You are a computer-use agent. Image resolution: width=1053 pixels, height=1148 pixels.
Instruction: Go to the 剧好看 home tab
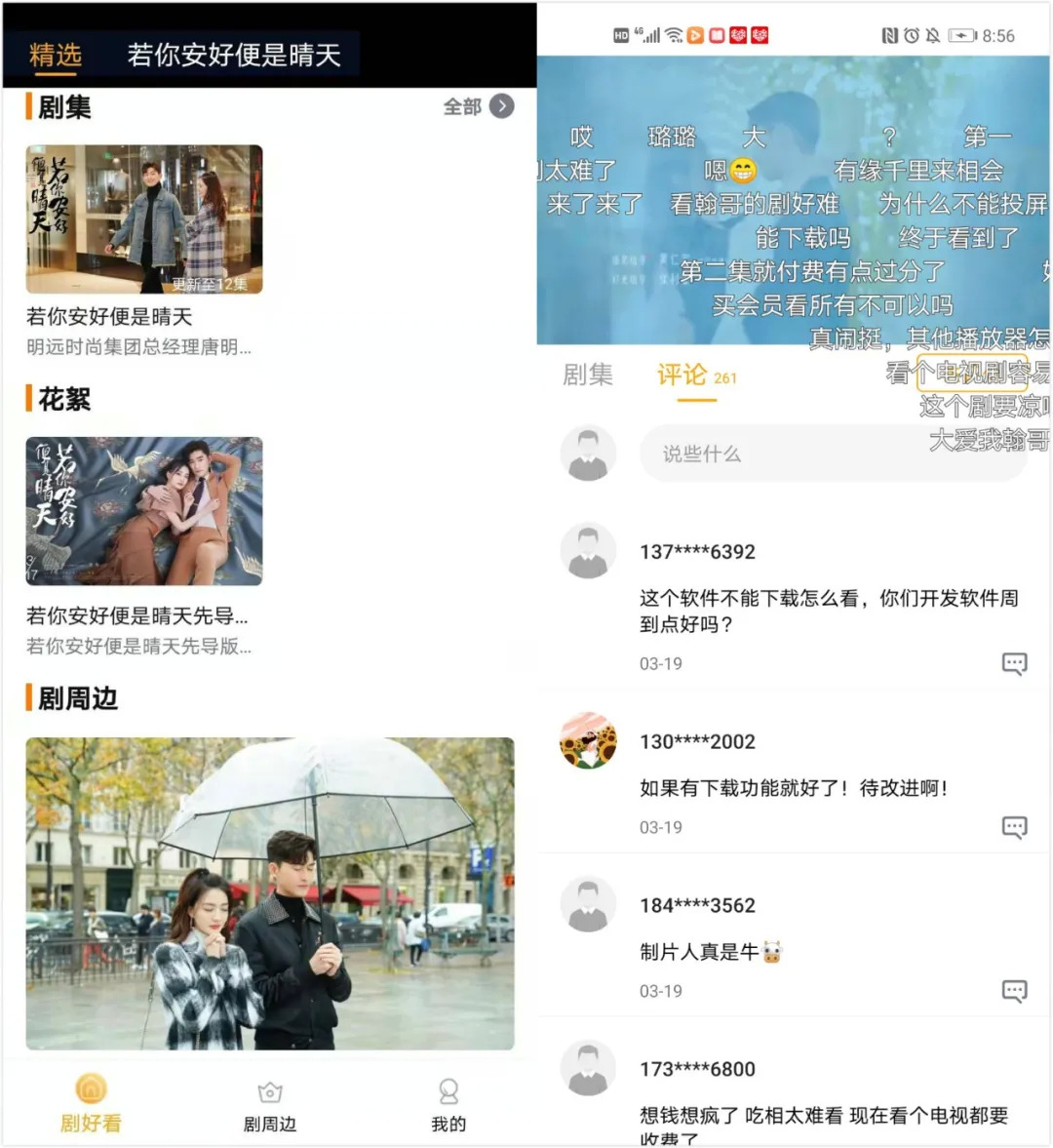click(91, 1103)
